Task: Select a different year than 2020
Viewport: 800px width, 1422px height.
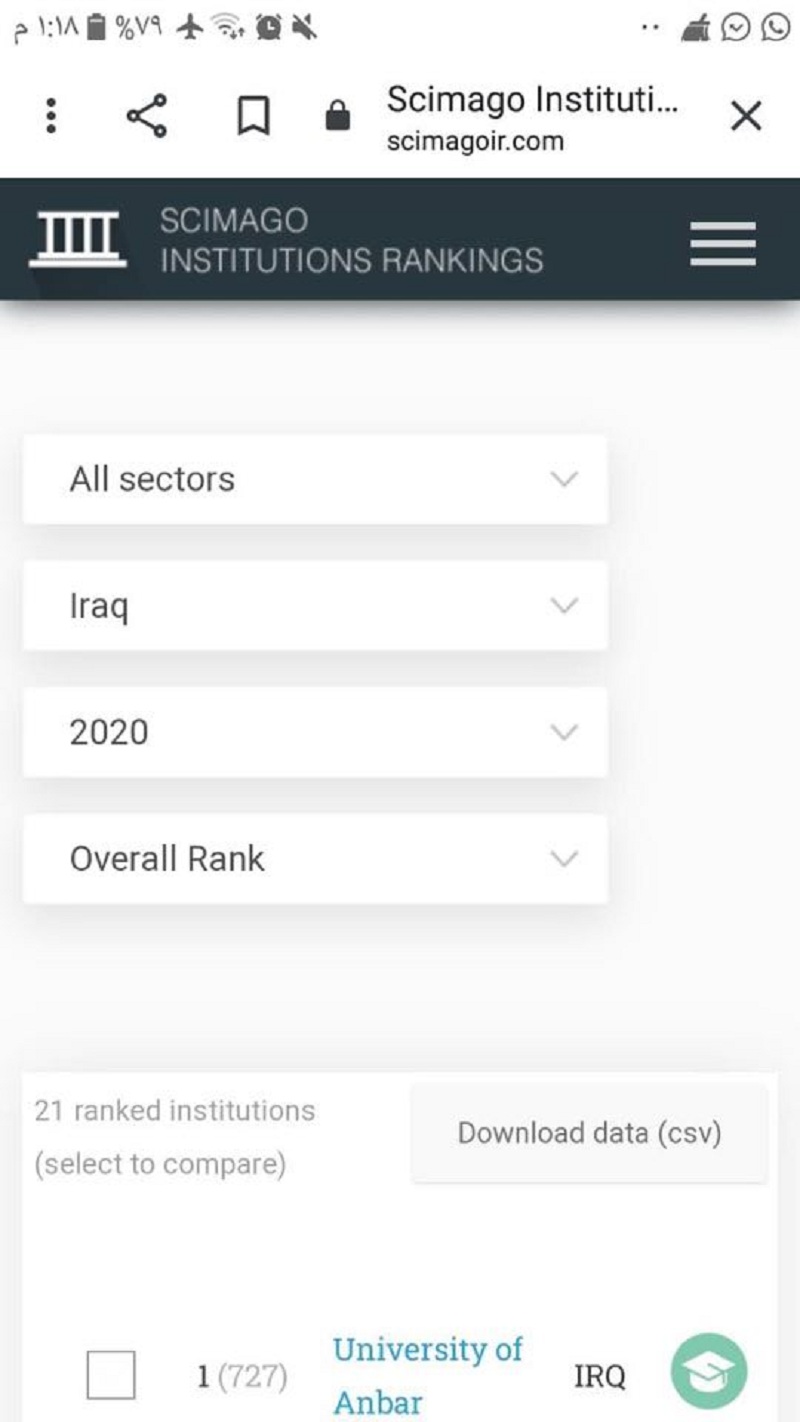Action: click(x=315, y=732)
